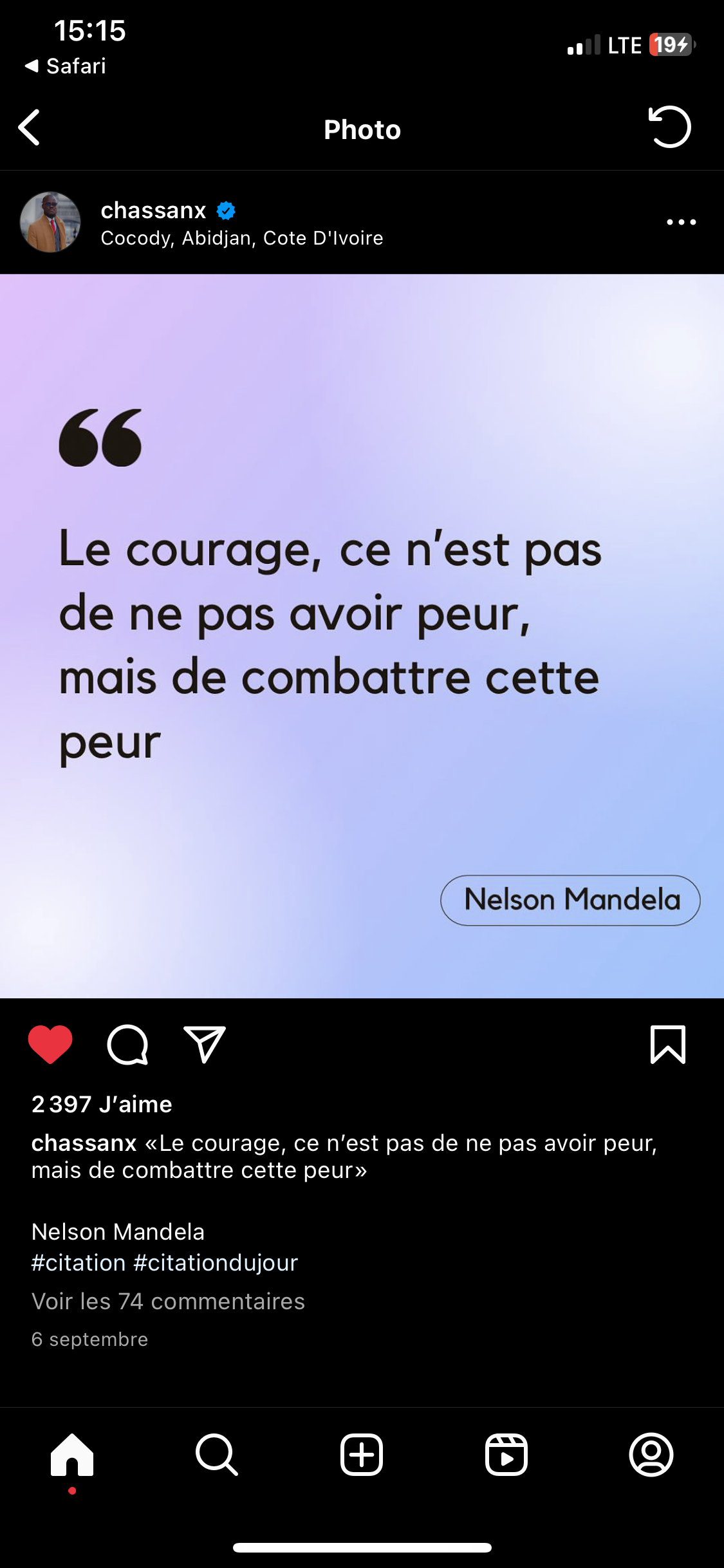This screenshot has height=1568, width=724.
Task: Switch to the Home tab
Action: (x=72, y=1455)
